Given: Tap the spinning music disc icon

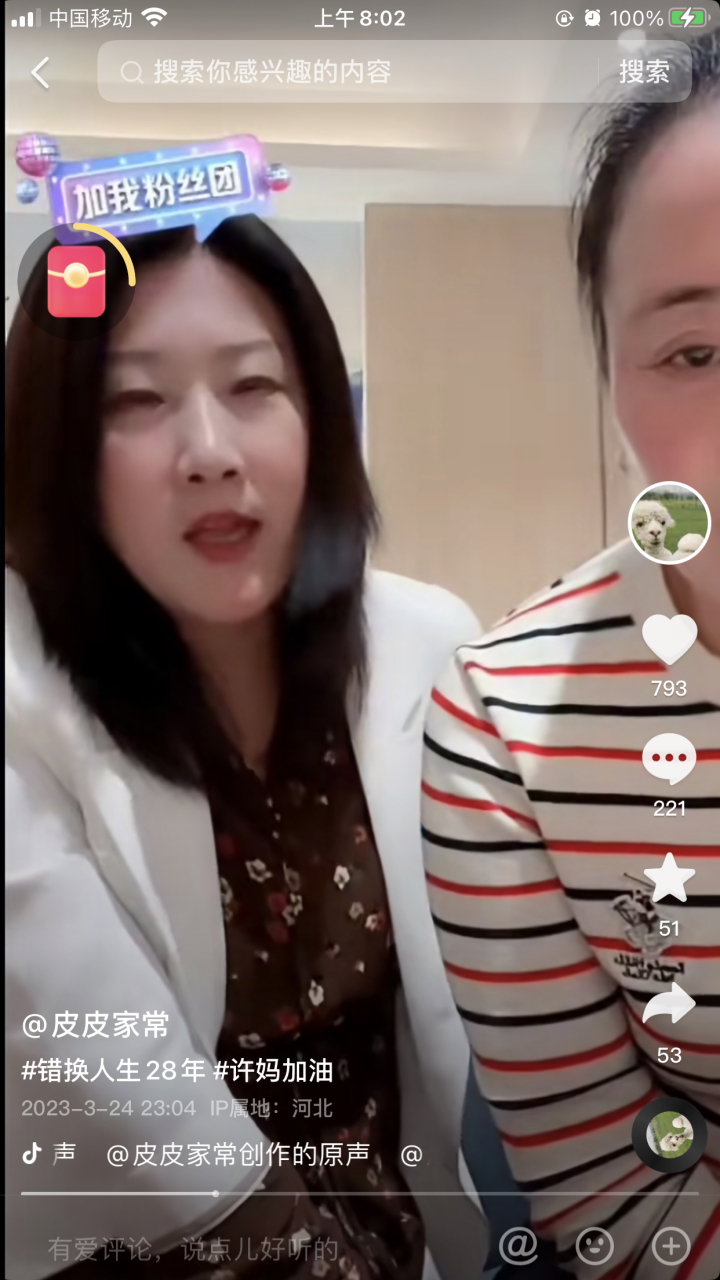Looking at the screenshot, I should [669, 1135].
